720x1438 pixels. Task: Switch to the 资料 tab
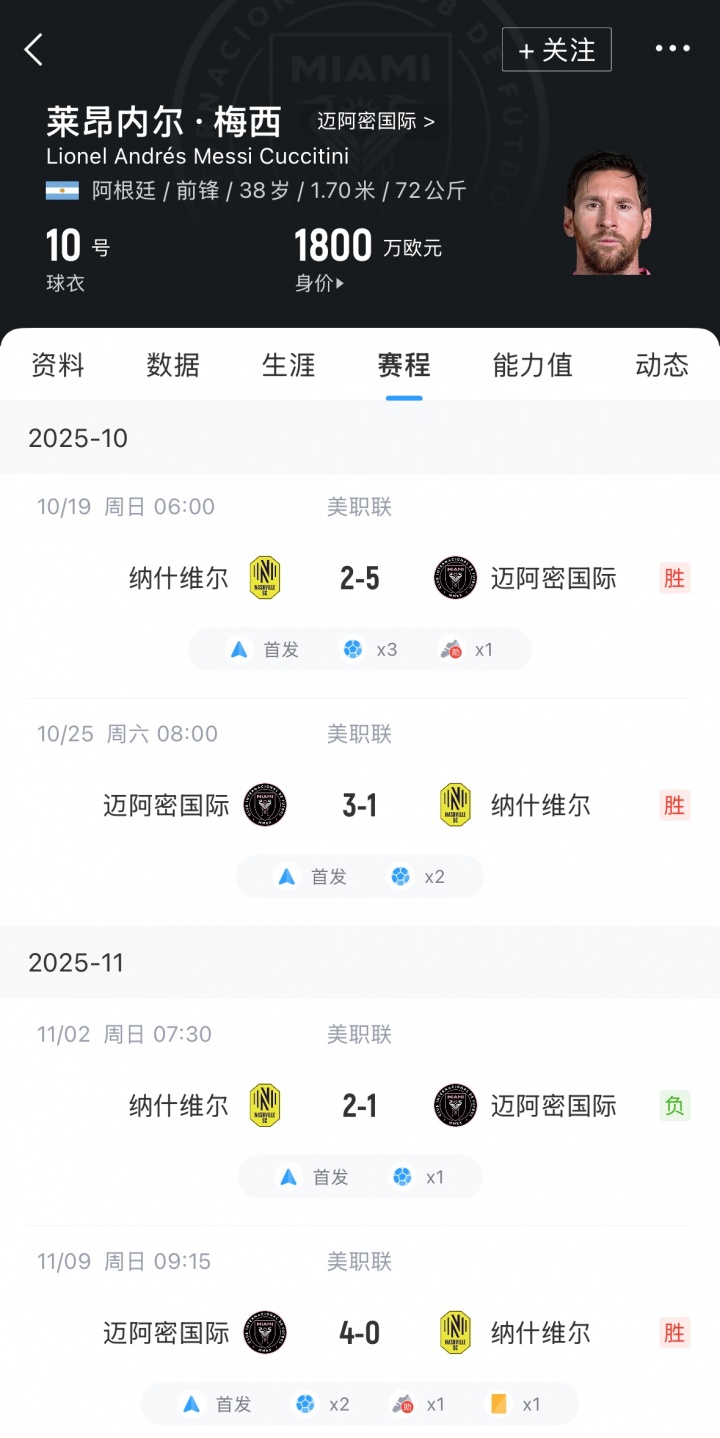pos(58,365)
